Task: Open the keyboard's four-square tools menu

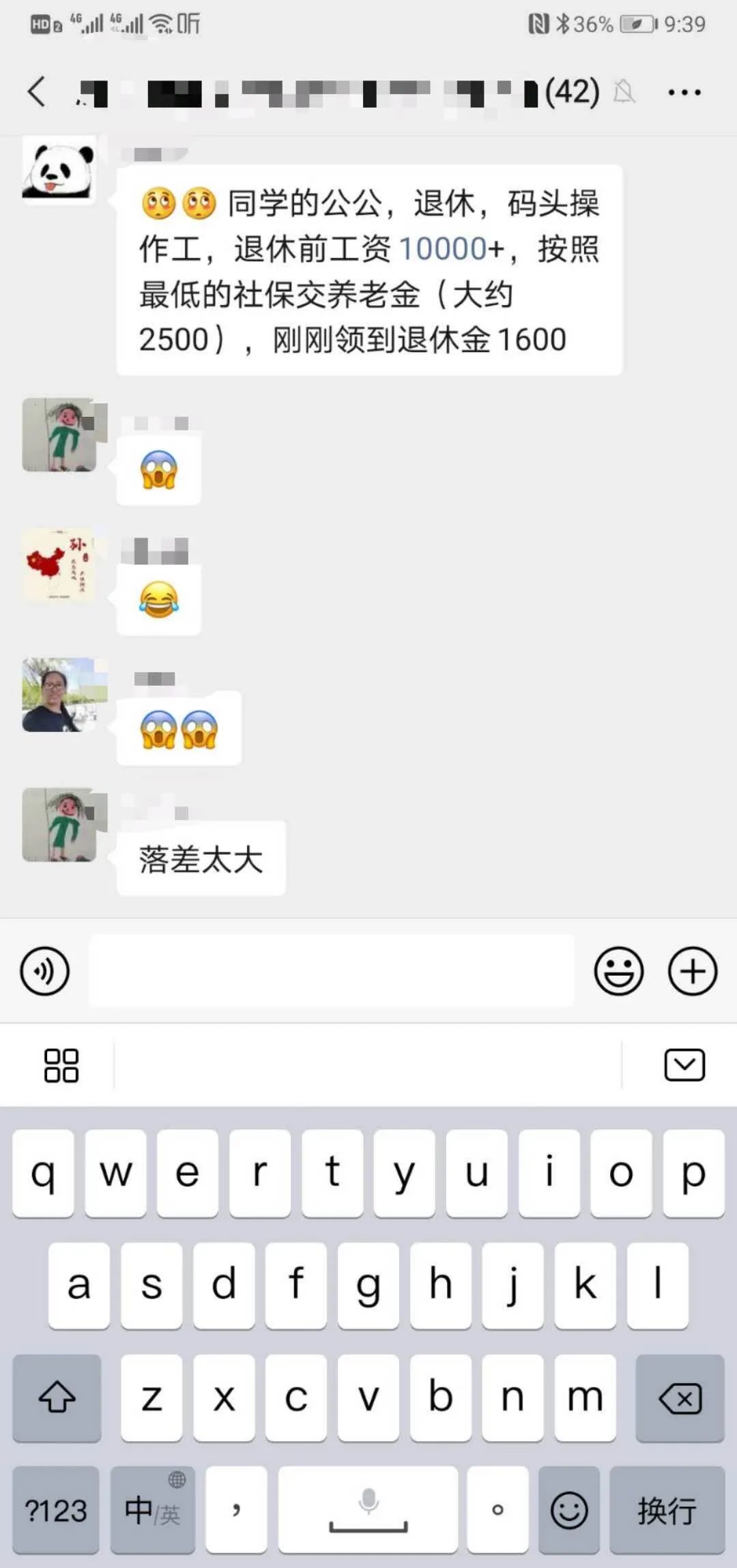Action: (61, 1065)
